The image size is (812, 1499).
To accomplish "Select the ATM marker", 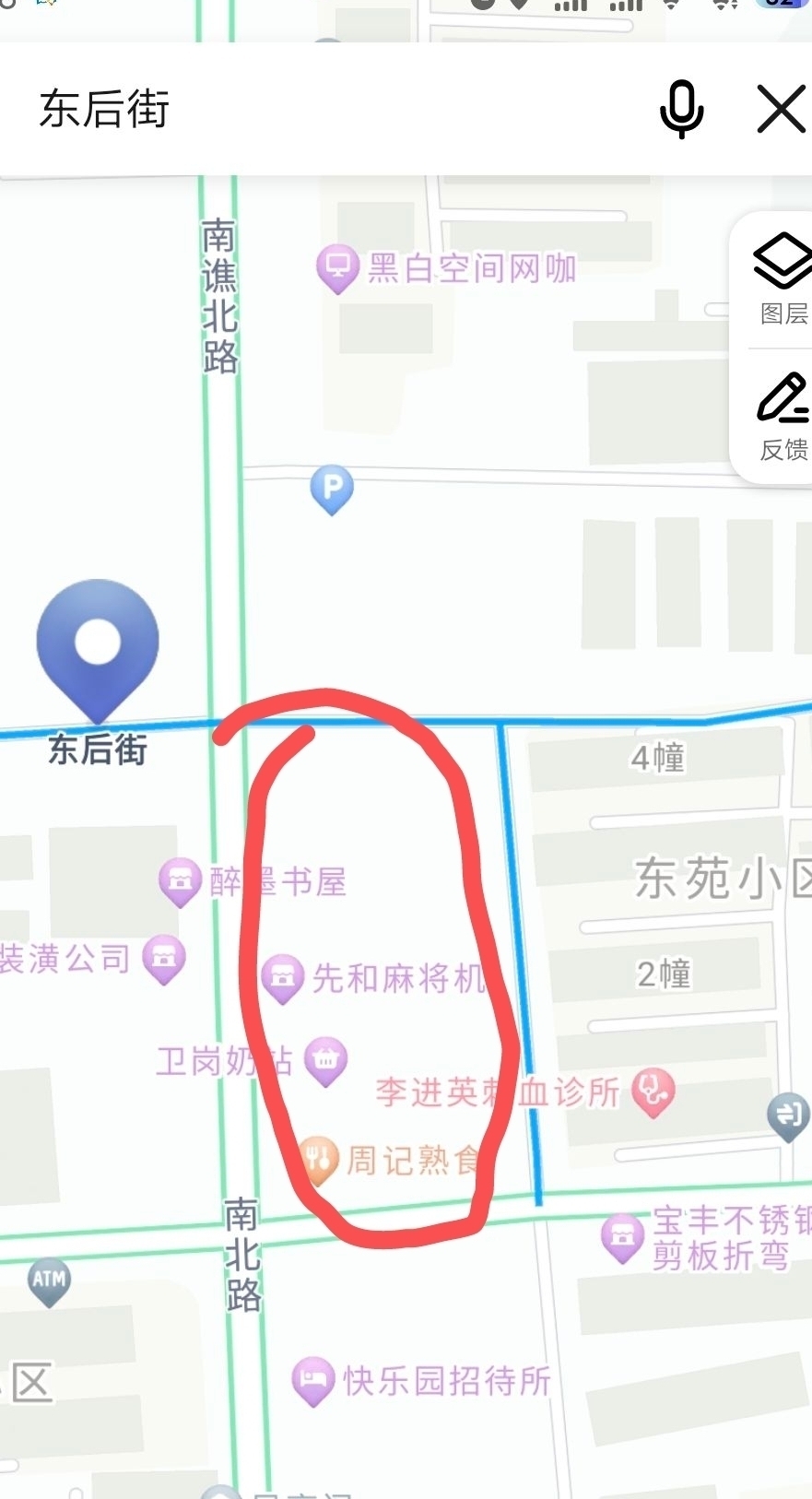I will pos(49,1281).
